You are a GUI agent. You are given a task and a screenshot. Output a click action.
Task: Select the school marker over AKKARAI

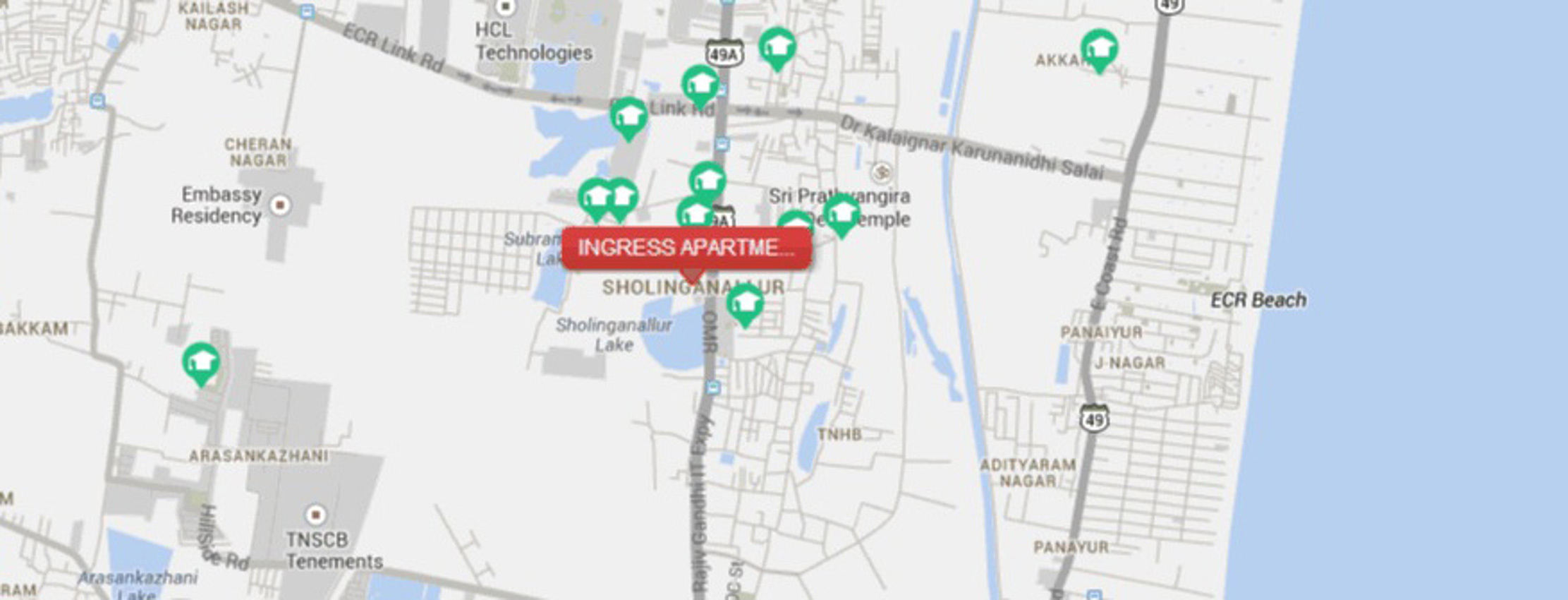pyautogui.click(x=1099, y=49)
